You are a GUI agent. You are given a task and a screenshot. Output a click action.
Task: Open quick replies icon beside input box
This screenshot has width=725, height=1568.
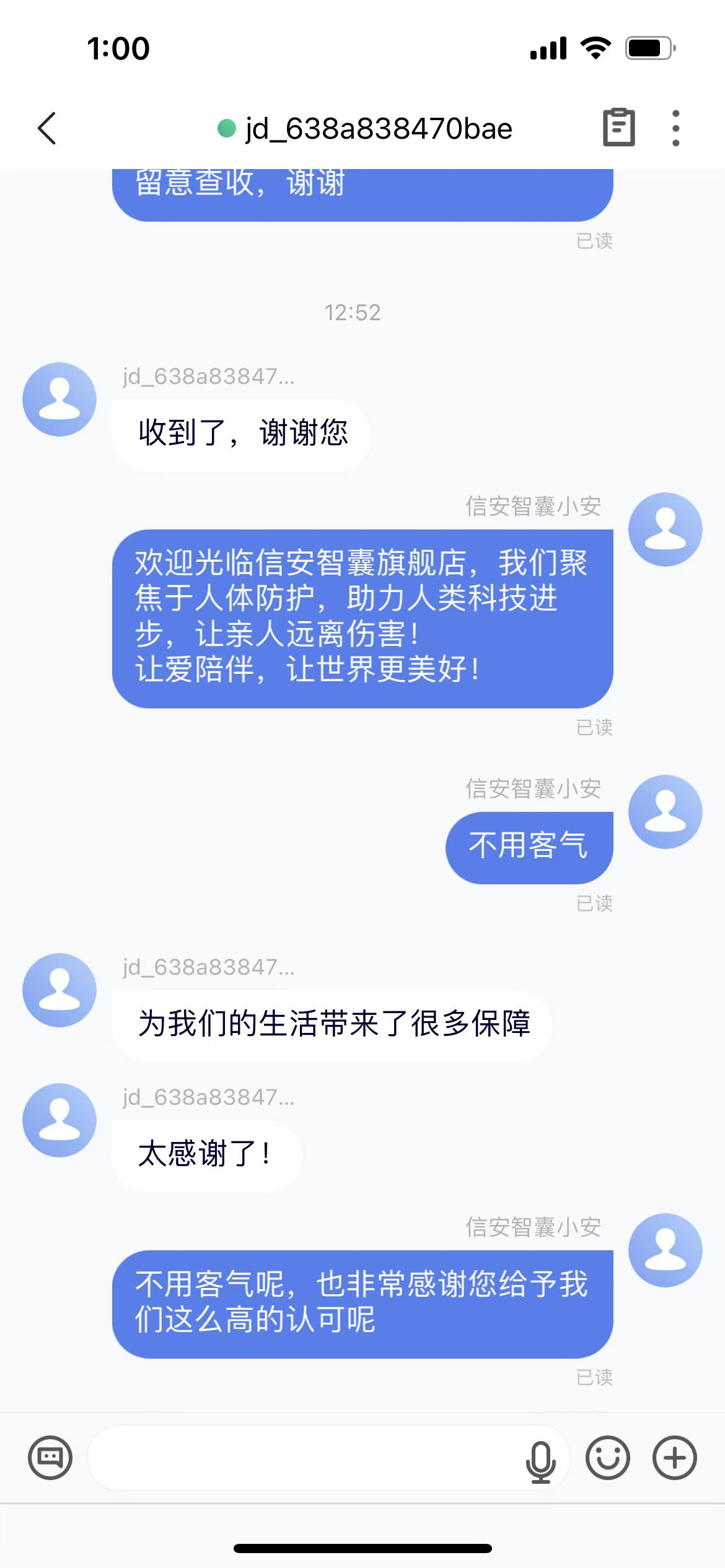[x=50, y=1457]
